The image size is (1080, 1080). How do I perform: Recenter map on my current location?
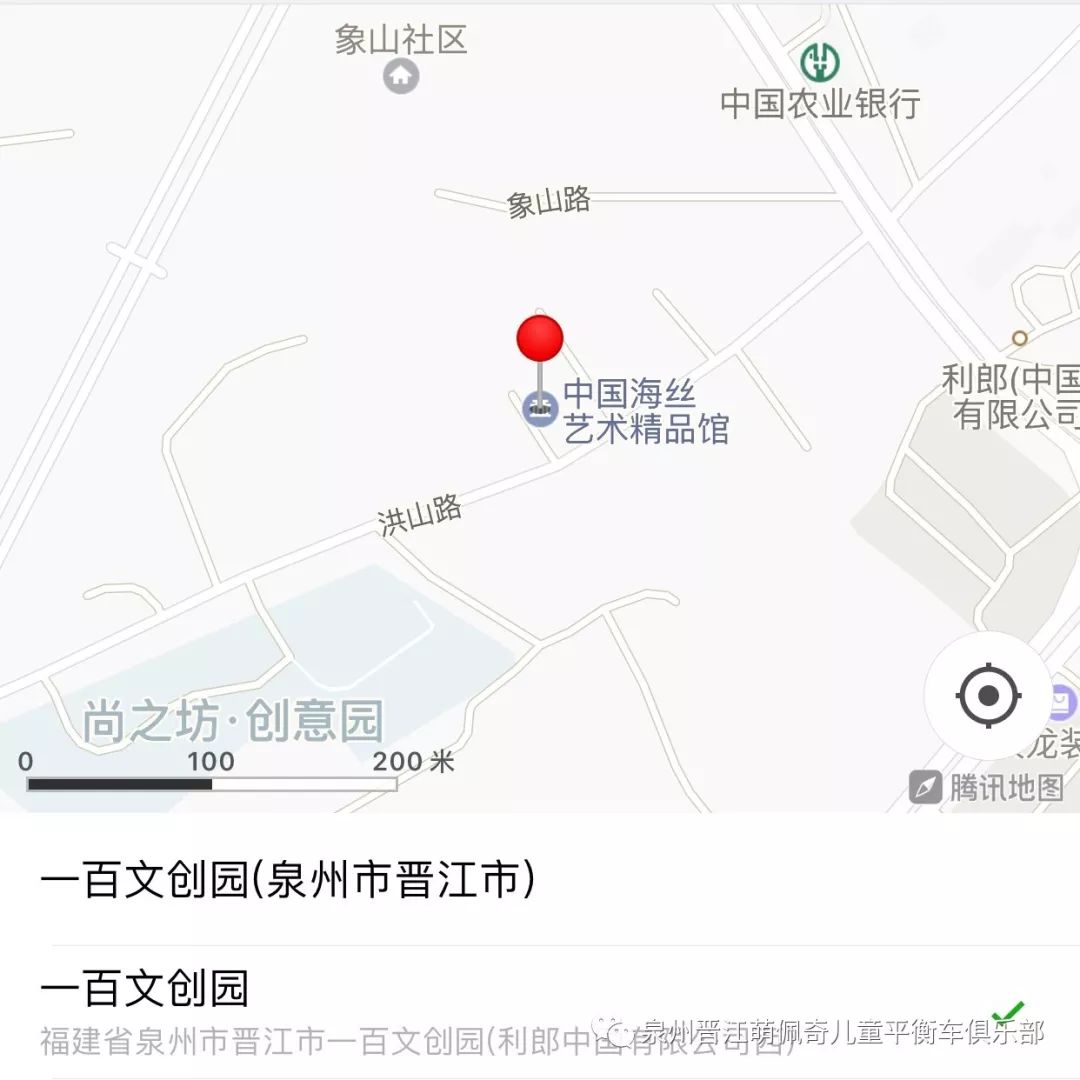coord(988,695)
